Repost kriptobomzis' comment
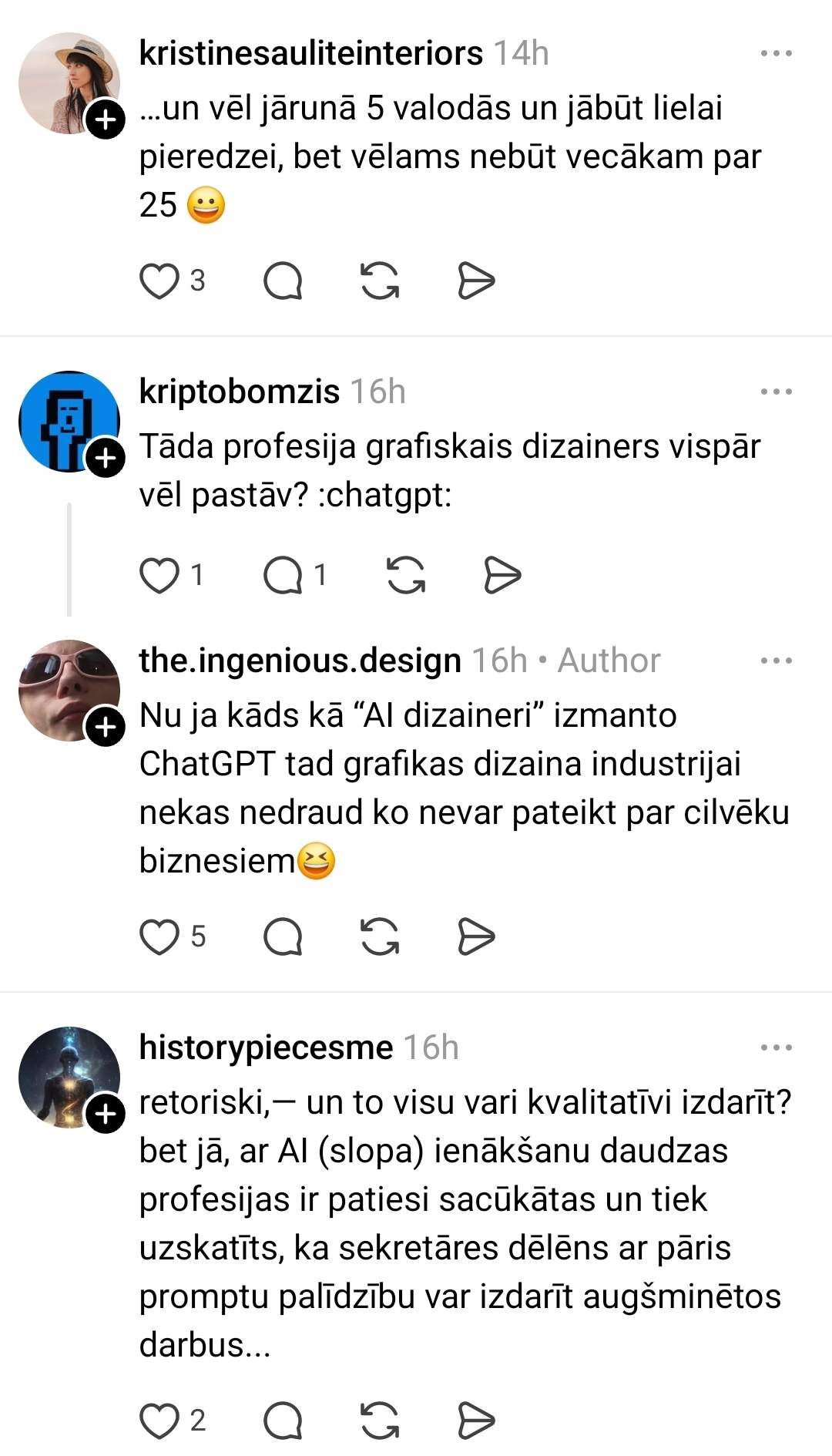Screen dimensions: 832x1456 click(406, 575)
